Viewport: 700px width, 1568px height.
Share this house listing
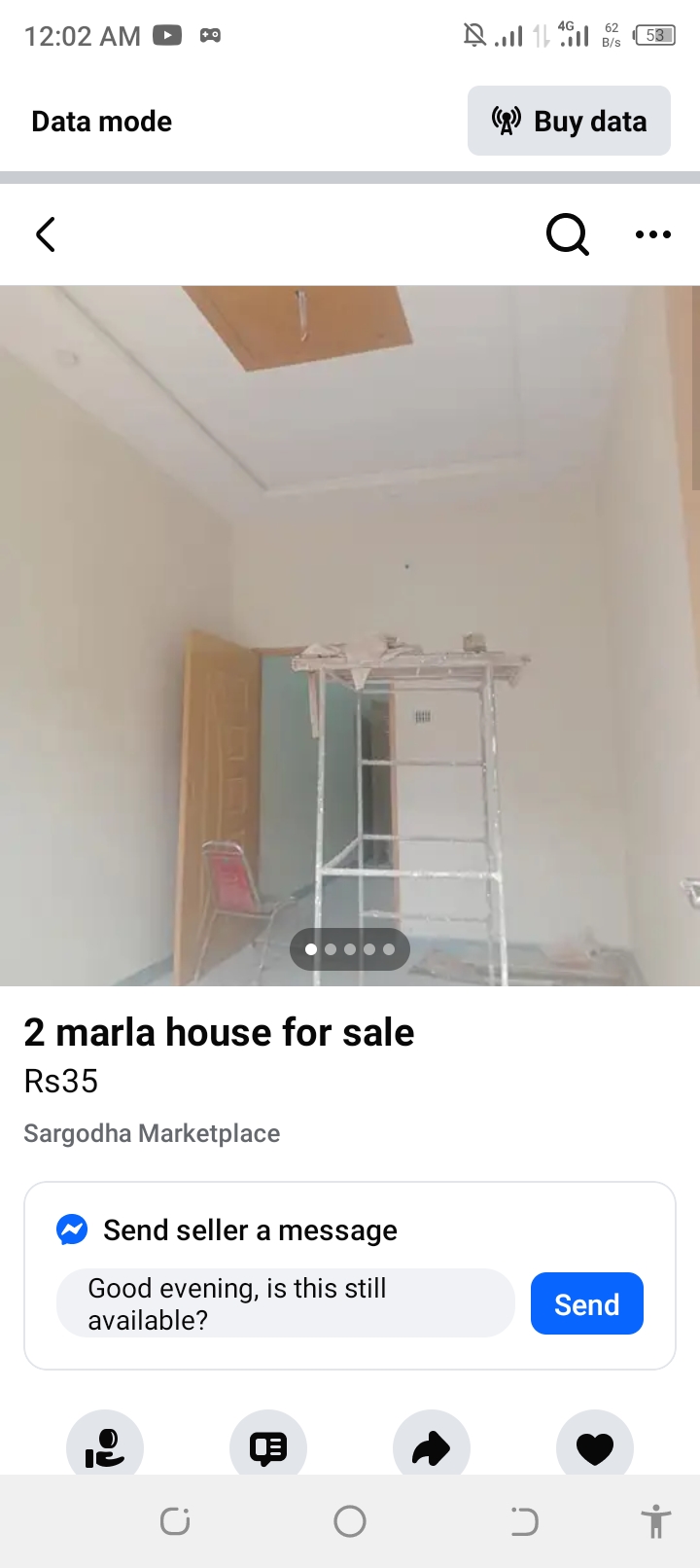coord(431,1447)
